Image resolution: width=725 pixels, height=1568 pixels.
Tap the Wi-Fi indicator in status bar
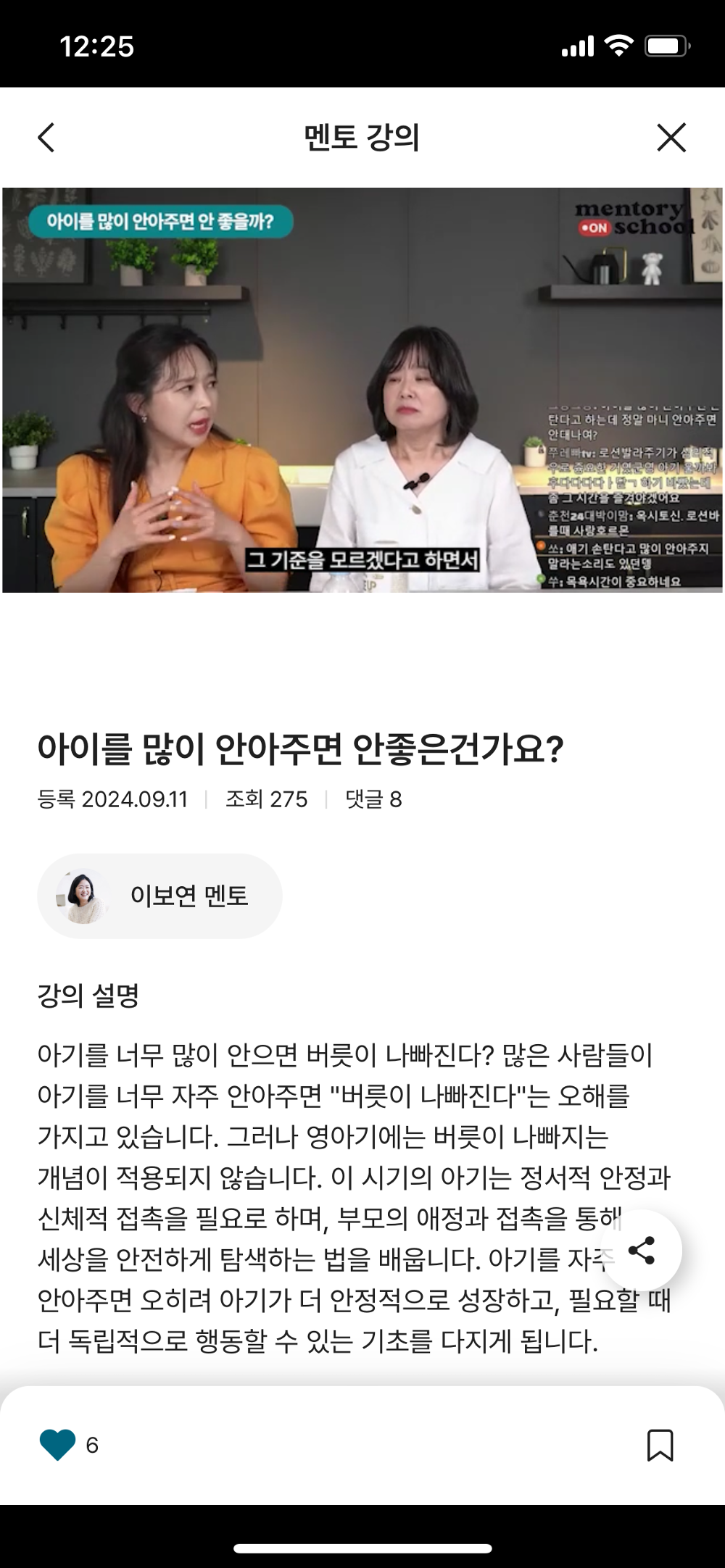(617, 45)
